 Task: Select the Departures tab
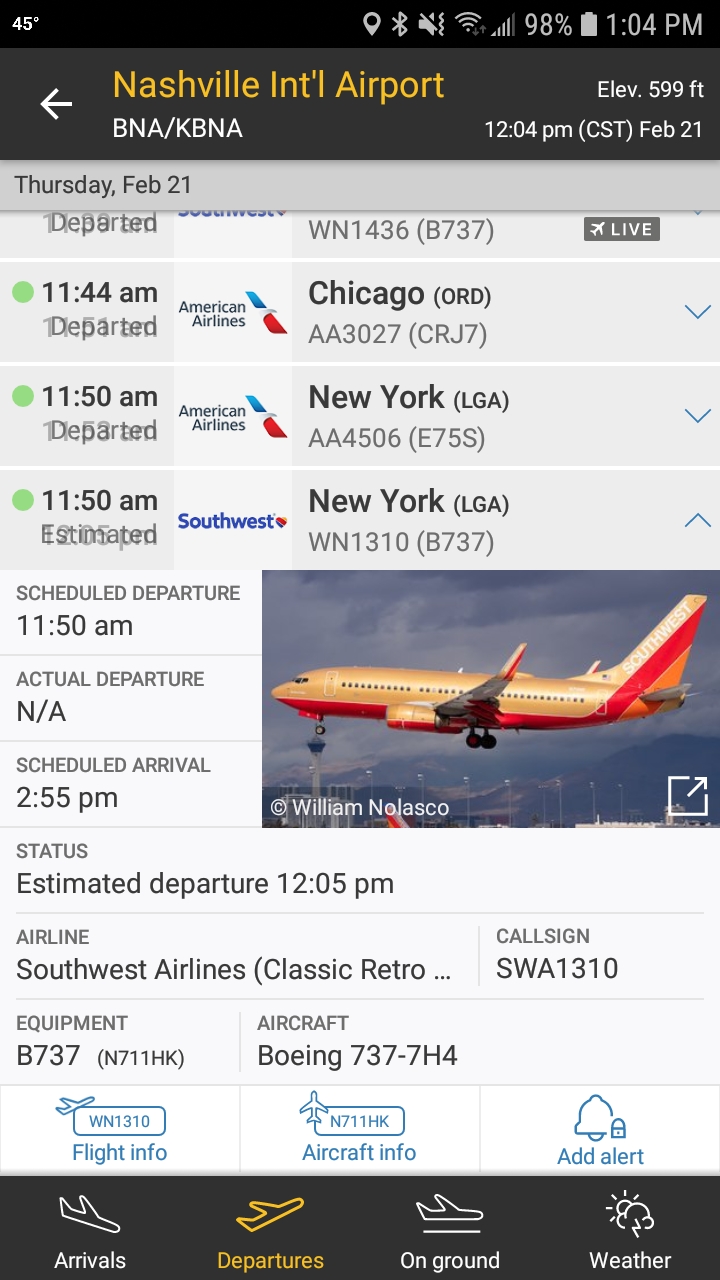coord(270,1230)
